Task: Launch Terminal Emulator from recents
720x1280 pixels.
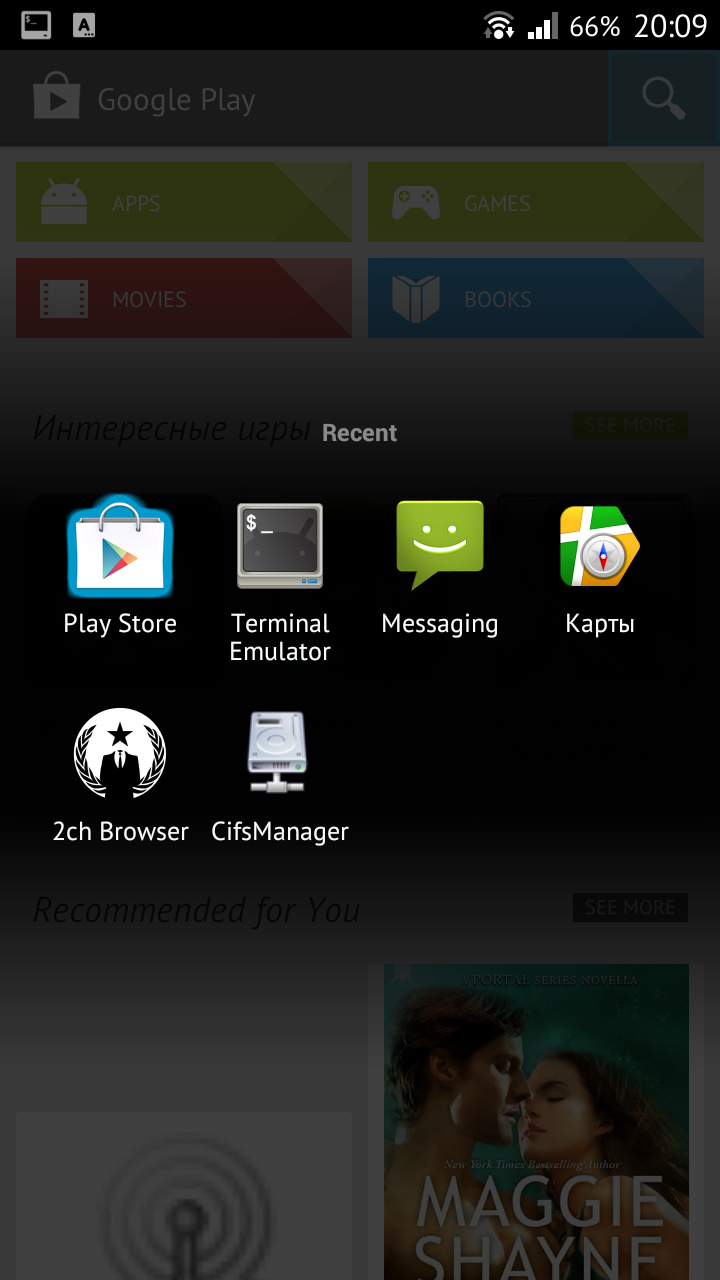Action: point(280,581)
